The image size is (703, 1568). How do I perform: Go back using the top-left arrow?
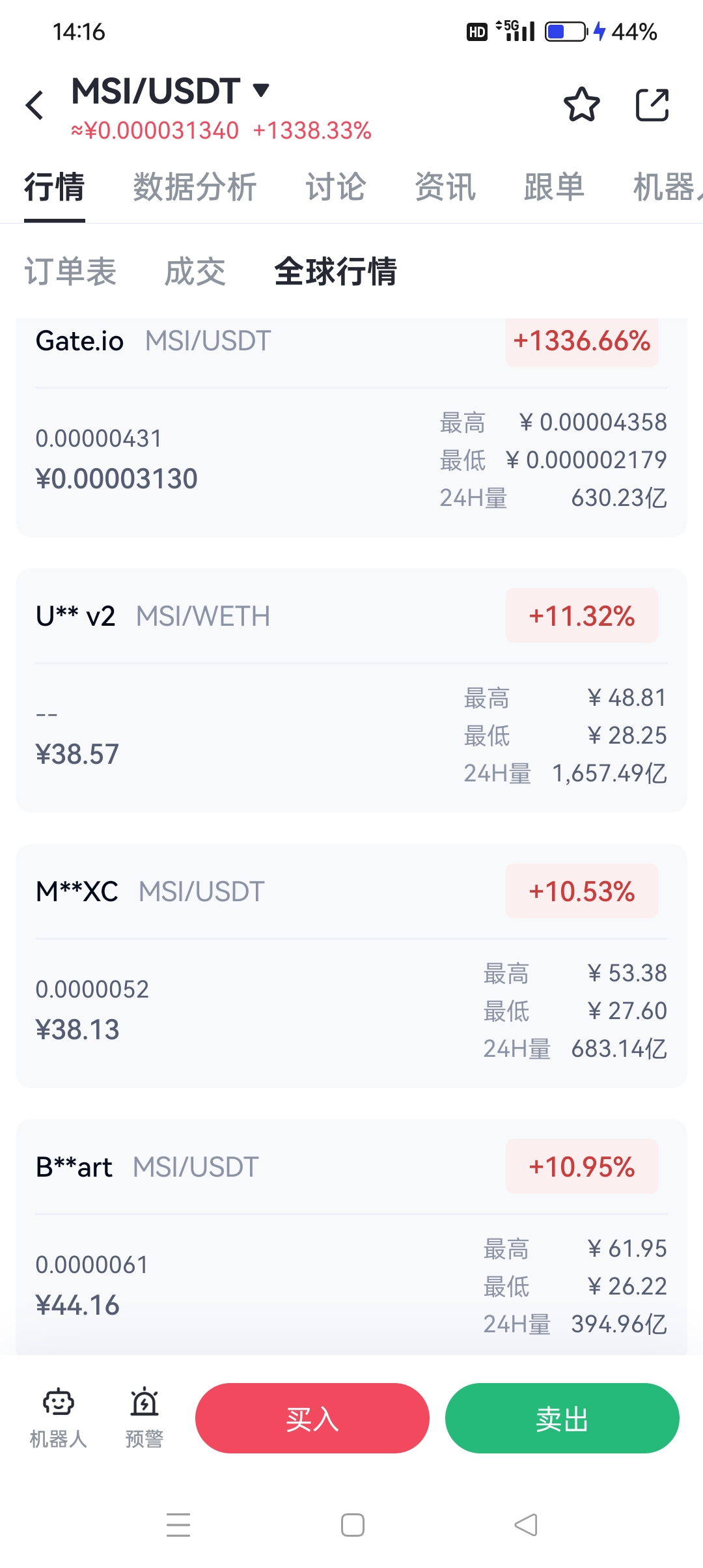(35, 105)
